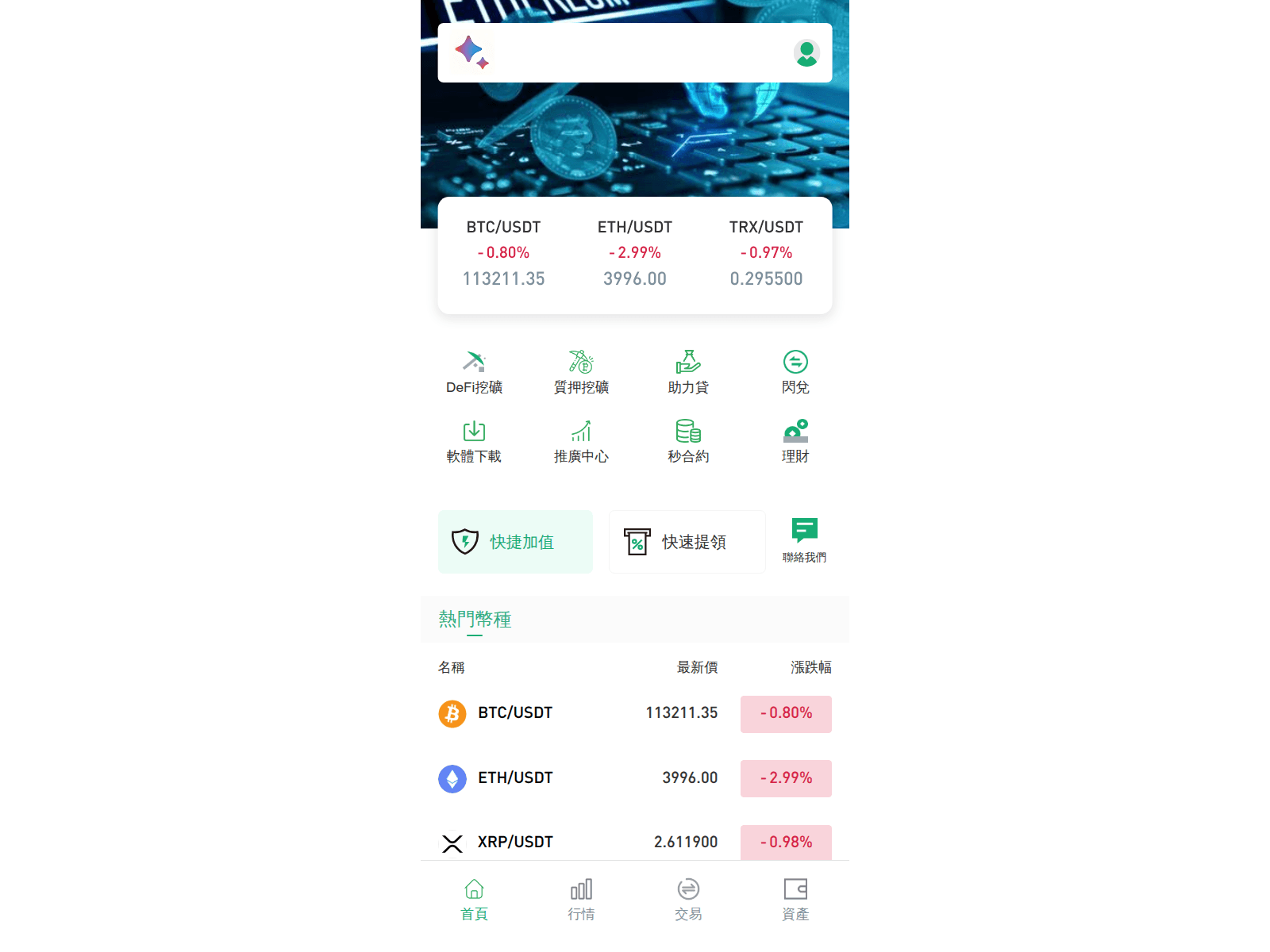1270x952 pixels.
Task: Open the XRP/USDT row in 熱門幣種
Action: click(x=634, y=842)
